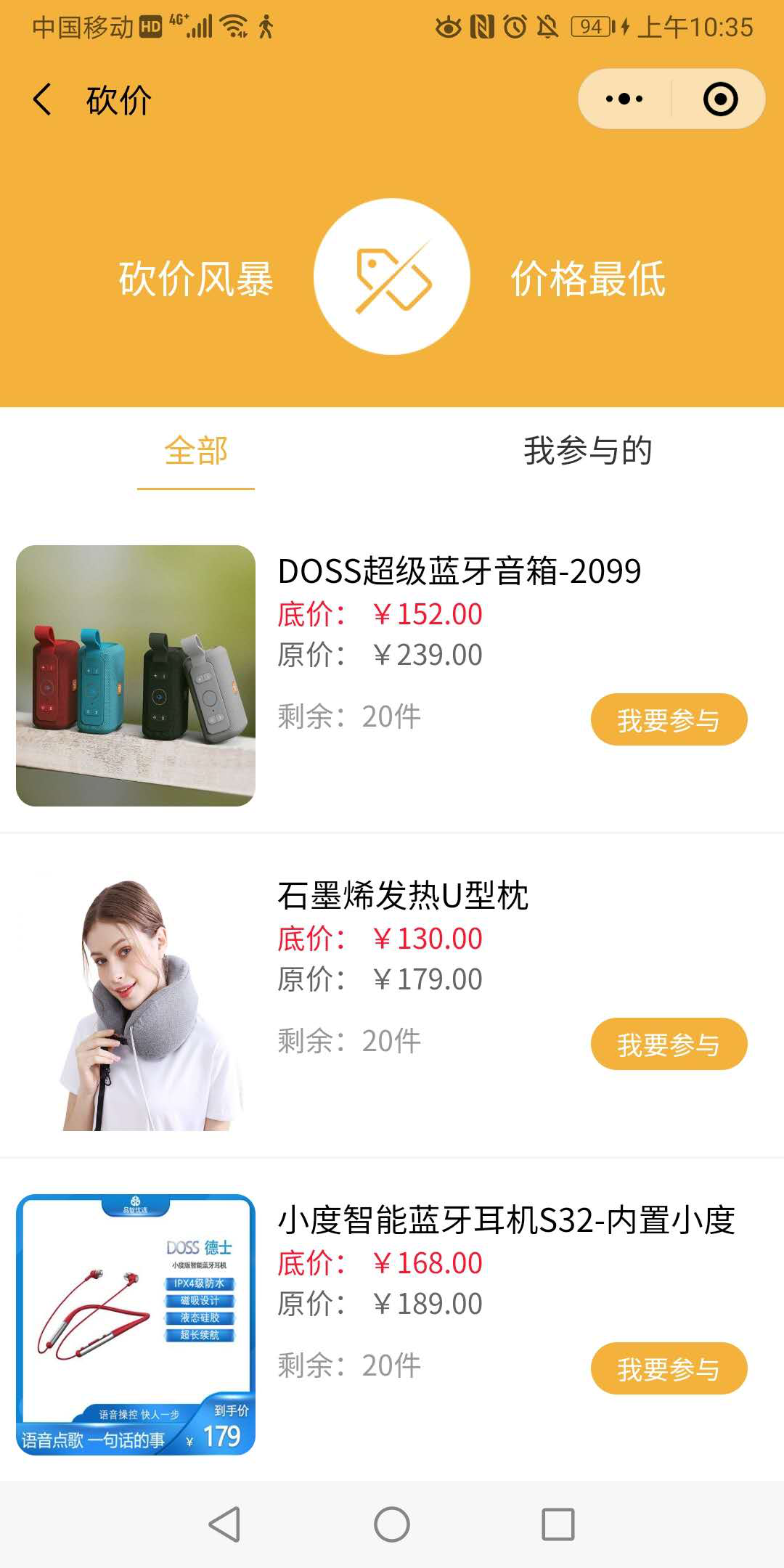Open the system recent apps view

(558, 1524)
